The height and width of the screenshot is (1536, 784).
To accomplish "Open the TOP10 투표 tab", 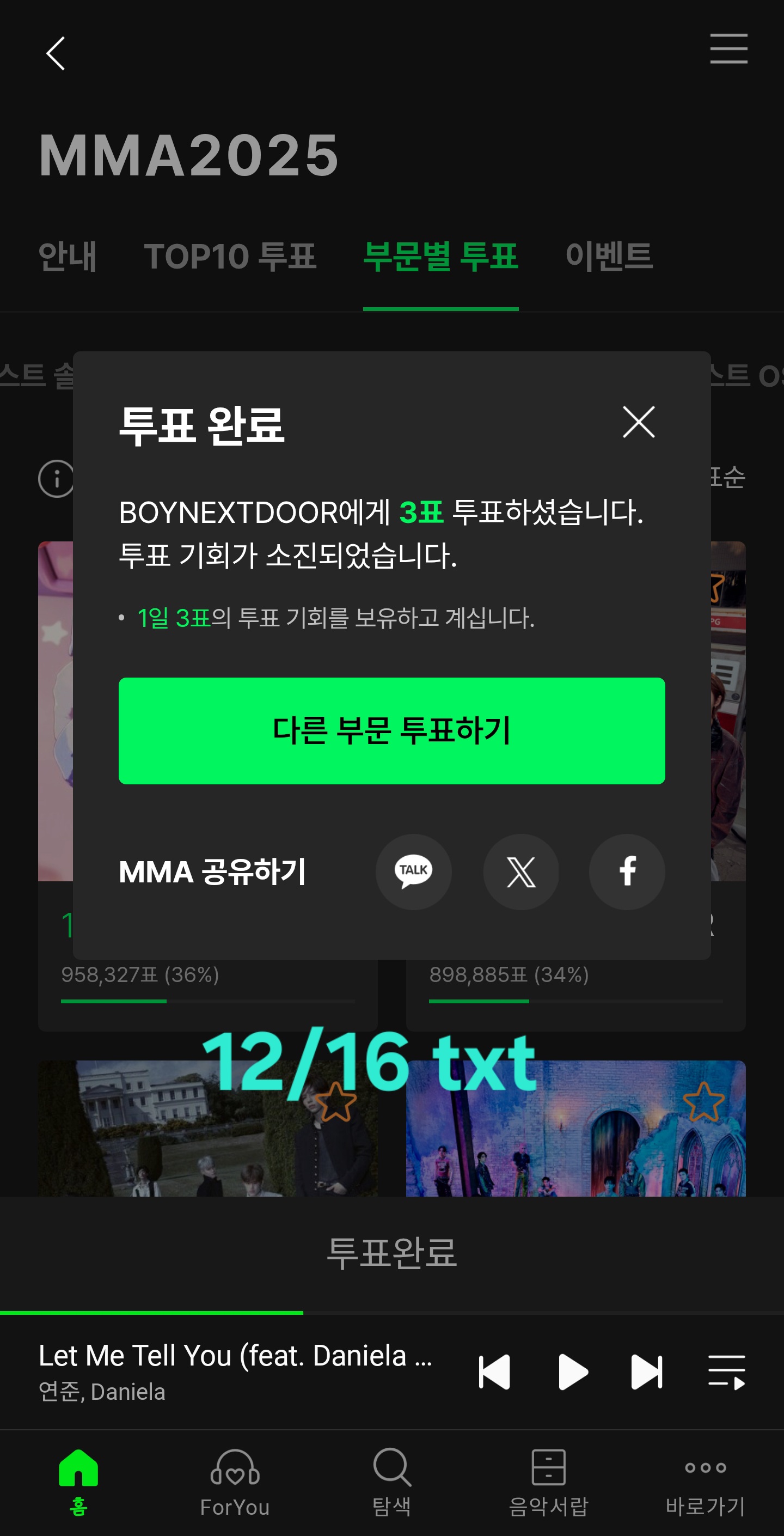I will coord(231,257).
